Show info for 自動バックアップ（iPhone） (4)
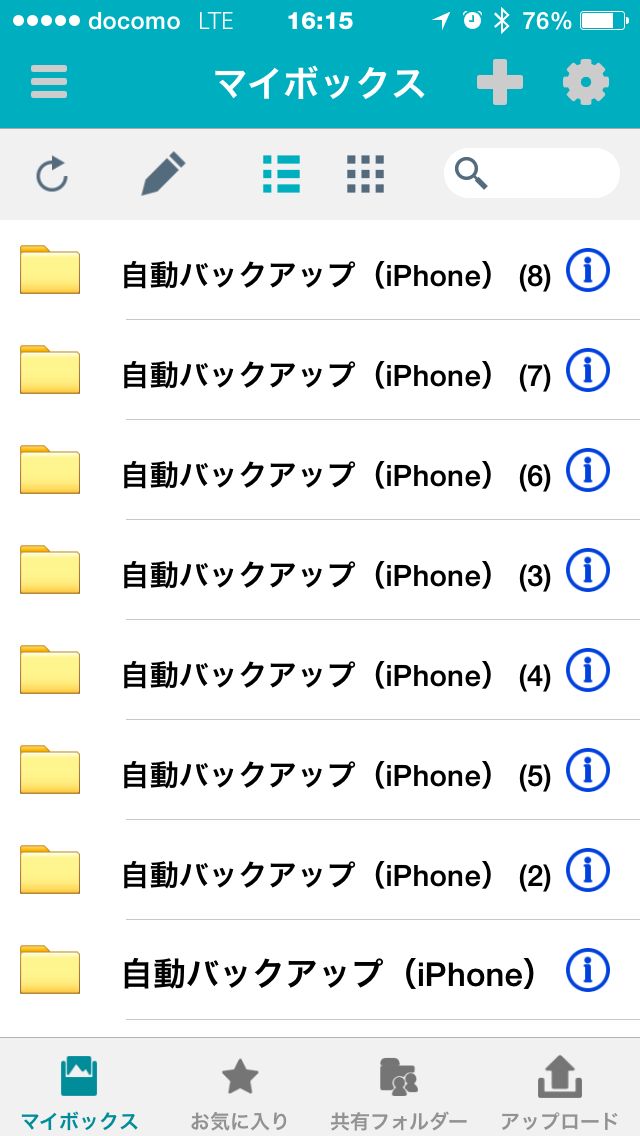 588,670
